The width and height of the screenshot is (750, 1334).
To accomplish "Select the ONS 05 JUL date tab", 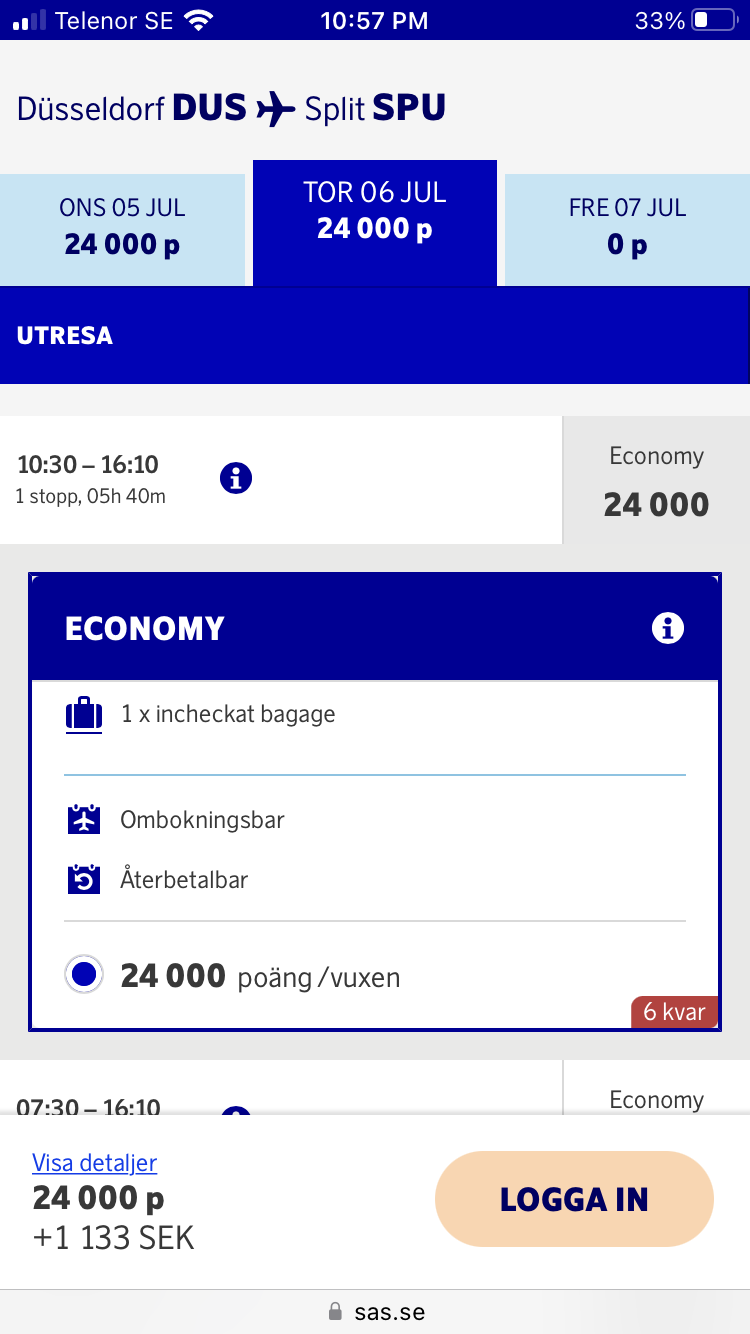I will (x=122, y=228).
